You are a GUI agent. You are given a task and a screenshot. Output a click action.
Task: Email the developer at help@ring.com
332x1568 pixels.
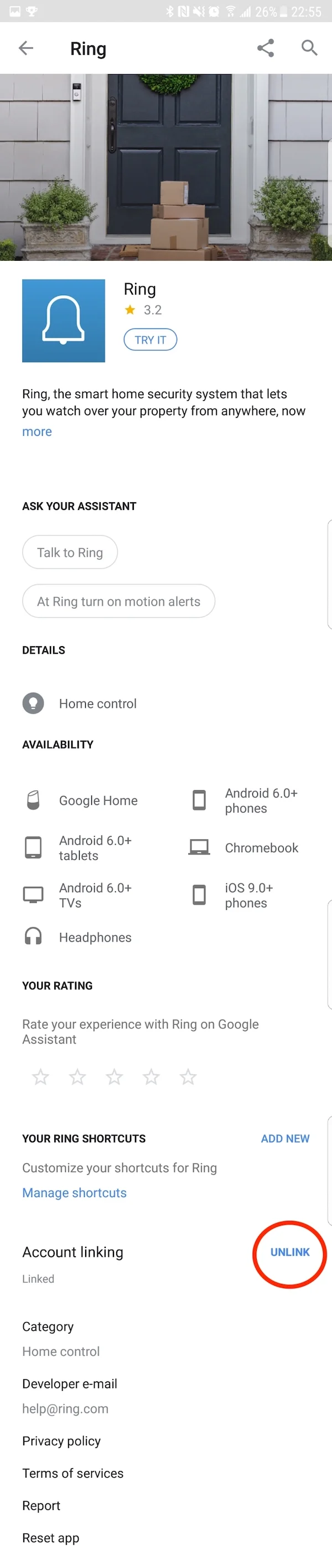(x=65, y=1409)
